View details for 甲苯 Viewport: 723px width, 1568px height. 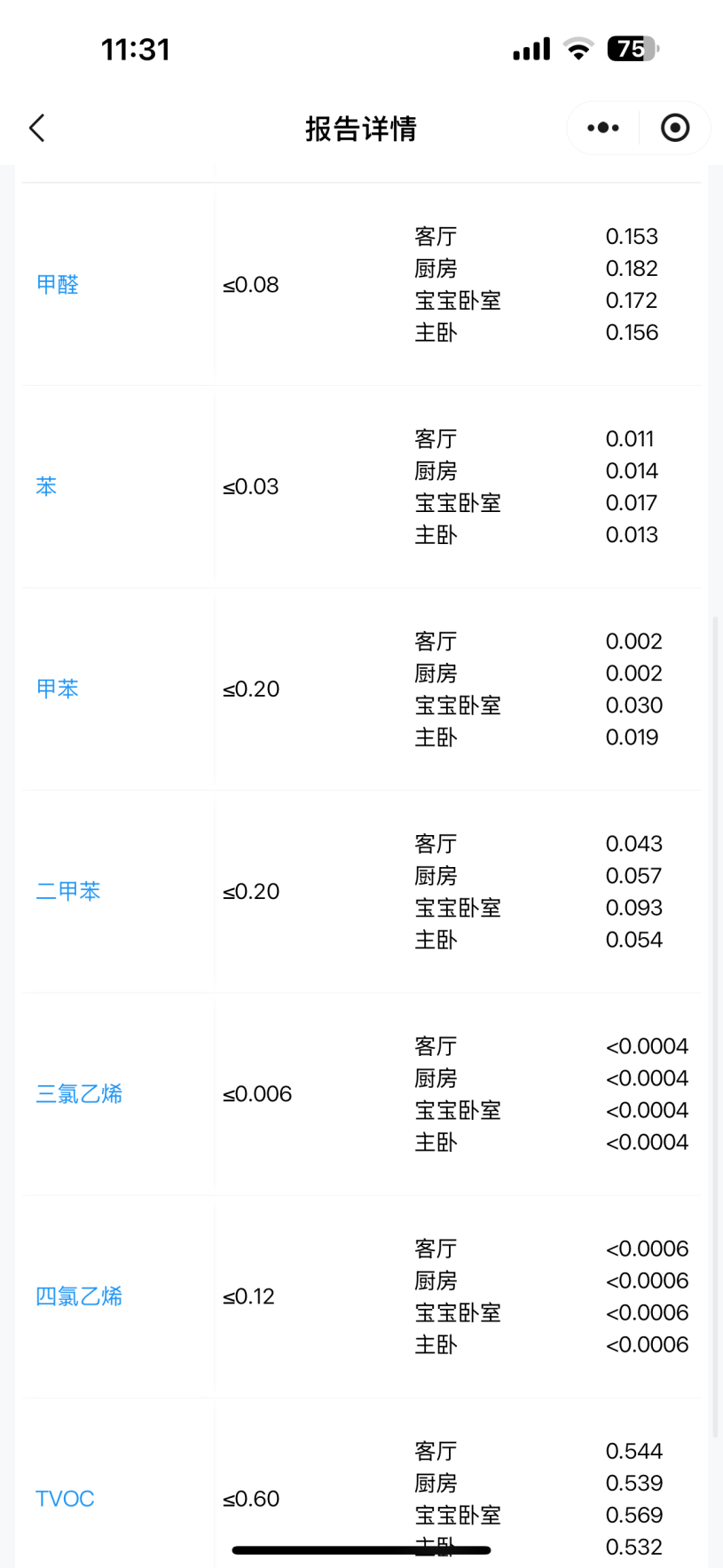click(x=58, y=689)
